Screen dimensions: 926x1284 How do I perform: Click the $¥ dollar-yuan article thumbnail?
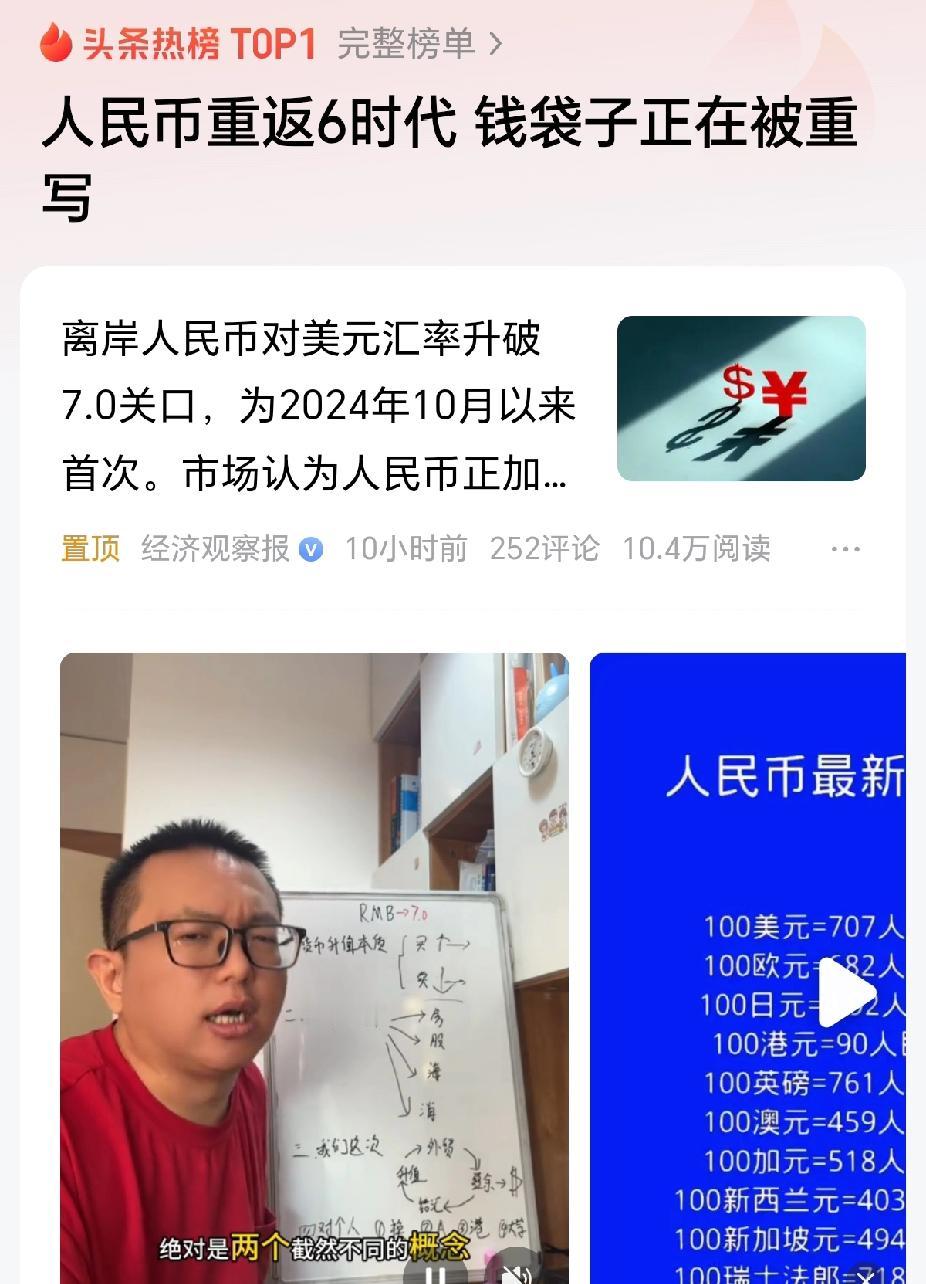tap(740, 397)
